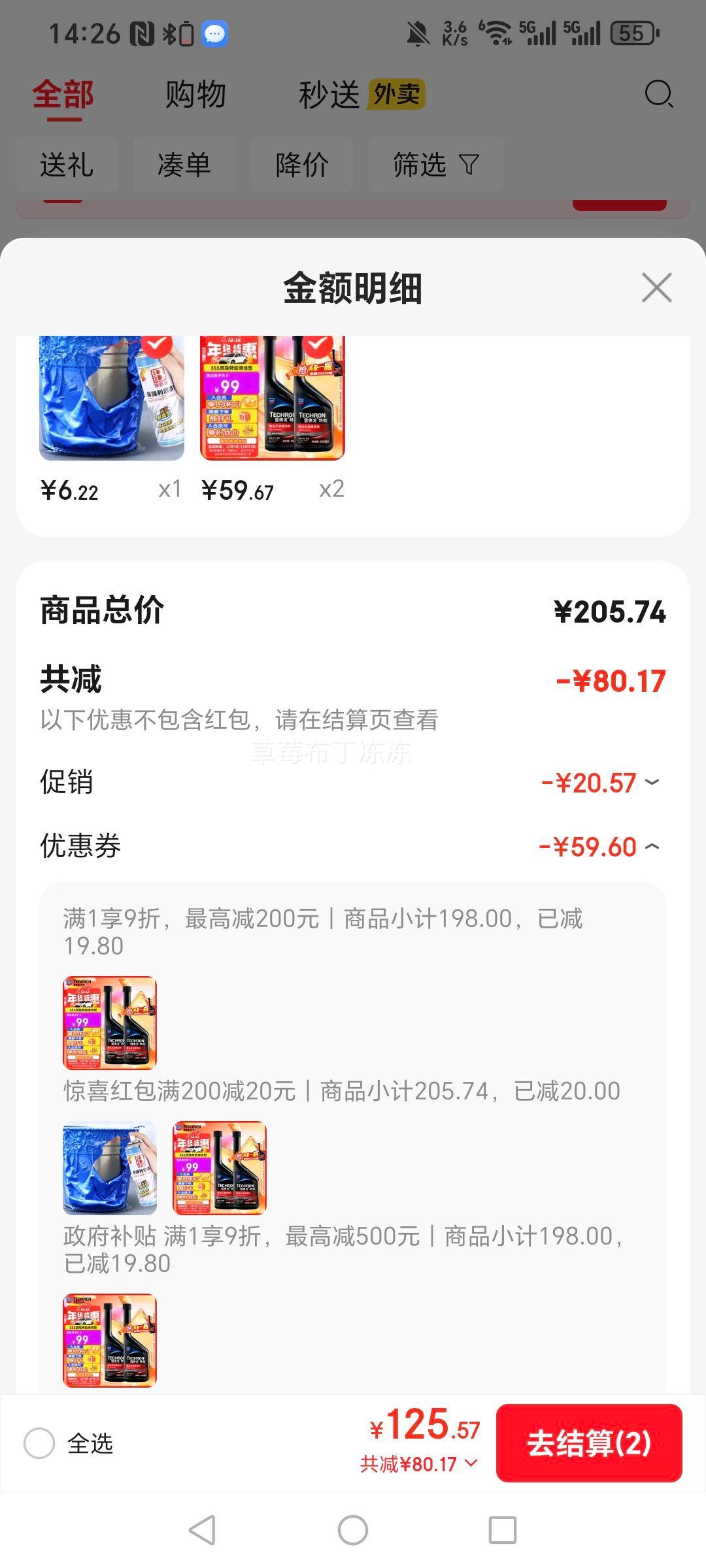Toggle the 全选 select-all checkbox
The width and height of the screenshot is (706, 1568).
click(x=39, y=1443)
